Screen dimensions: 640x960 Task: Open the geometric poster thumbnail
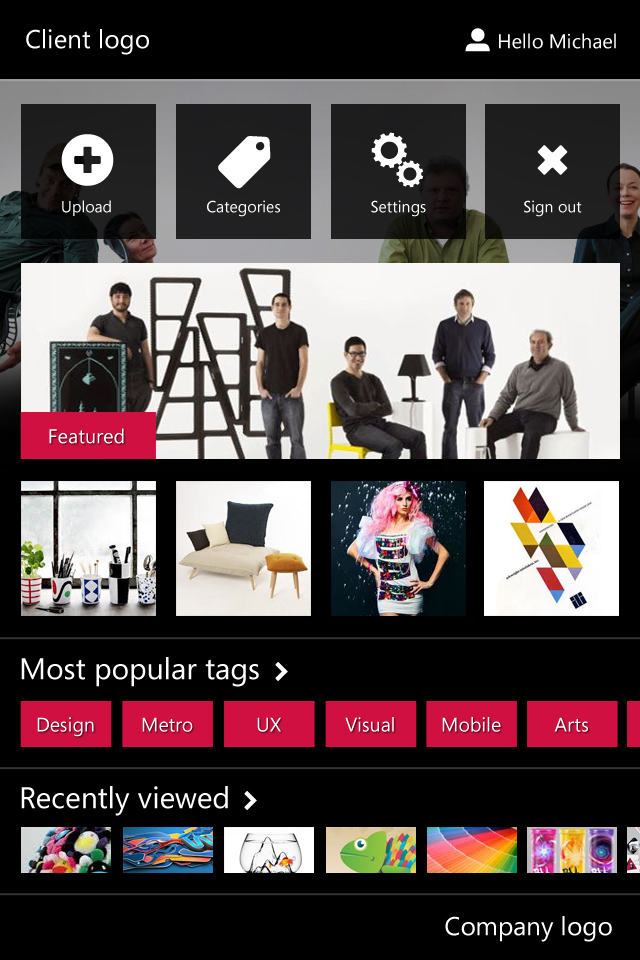[552, 548]
